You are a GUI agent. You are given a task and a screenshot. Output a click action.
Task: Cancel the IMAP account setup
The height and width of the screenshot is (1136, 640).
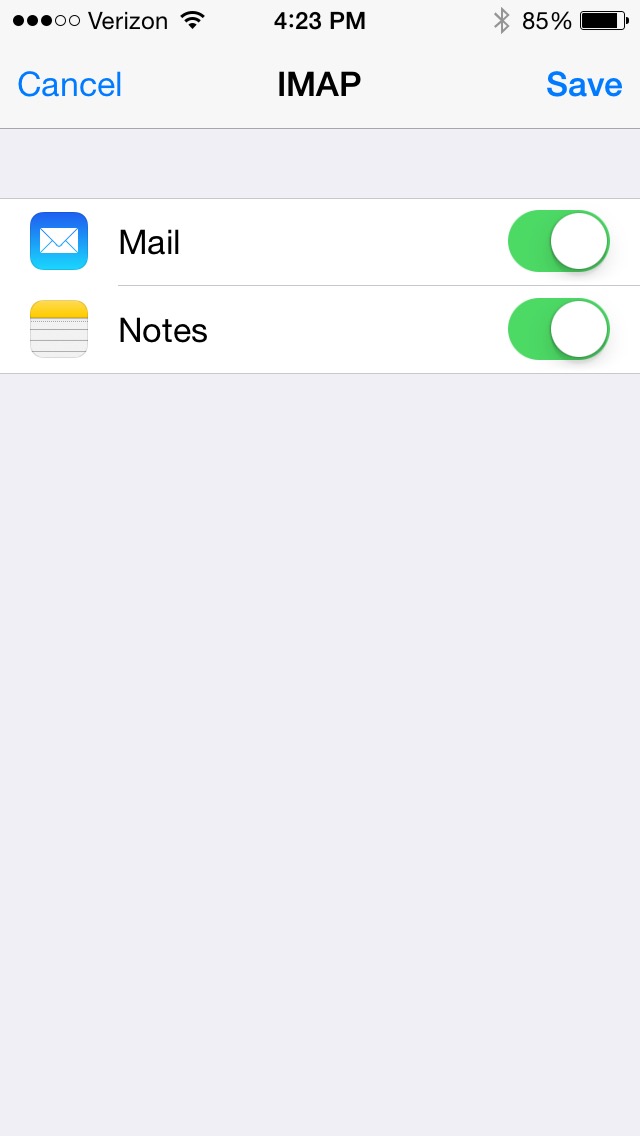click(x=70, y=85)
